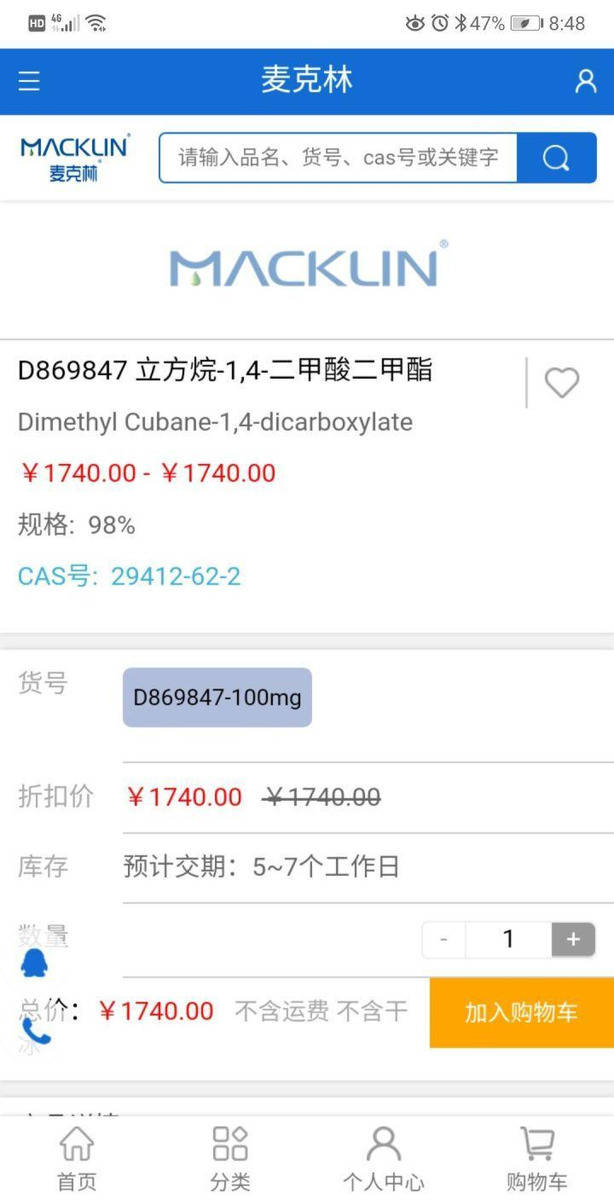This screenshot has height=1200, width=614.
Task: Tap the quantity number field
Action: tap(508, 939)
